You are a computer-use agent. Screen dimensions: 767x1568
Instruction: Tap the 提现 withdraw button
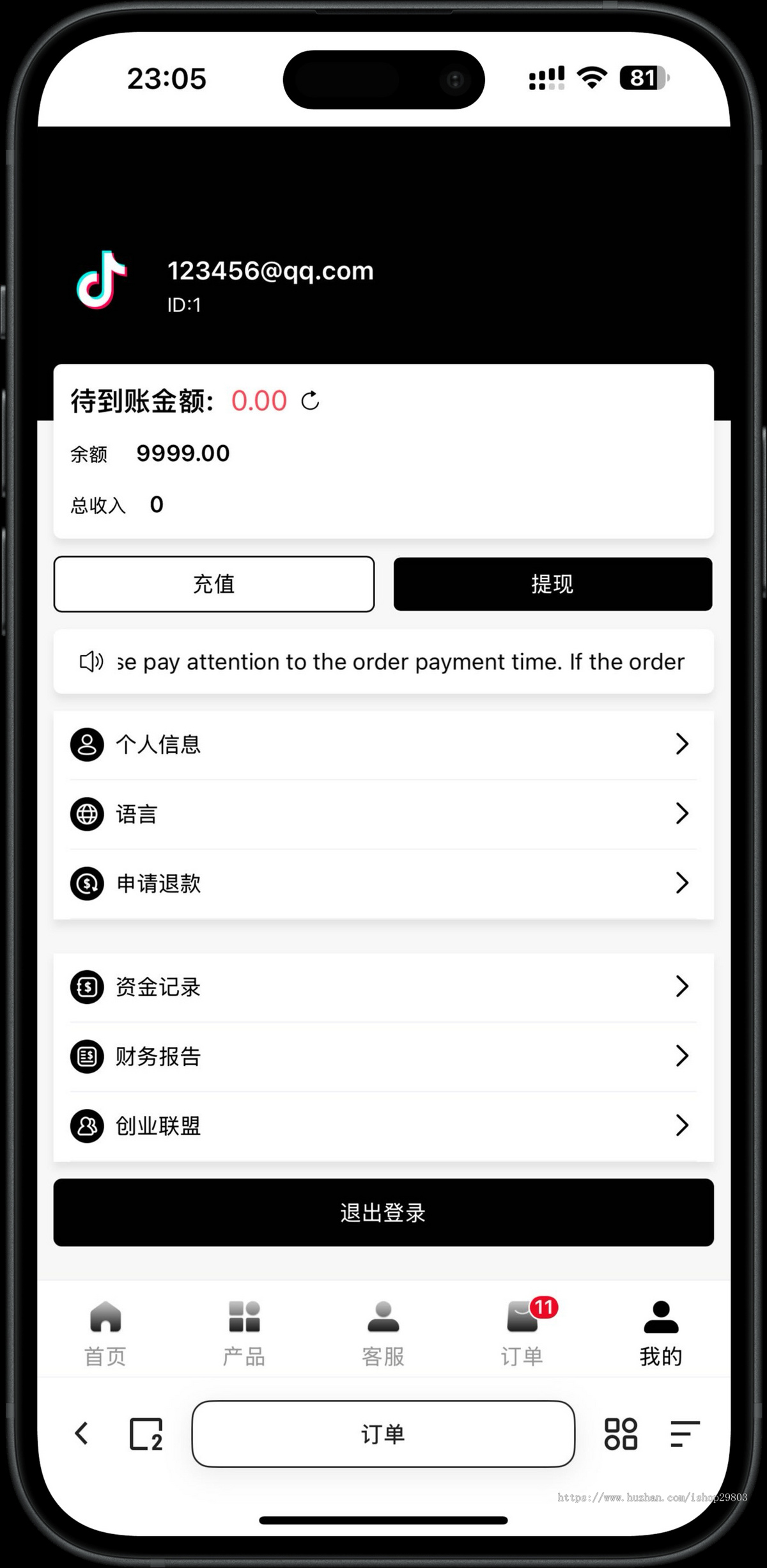[x=552, y=584]
